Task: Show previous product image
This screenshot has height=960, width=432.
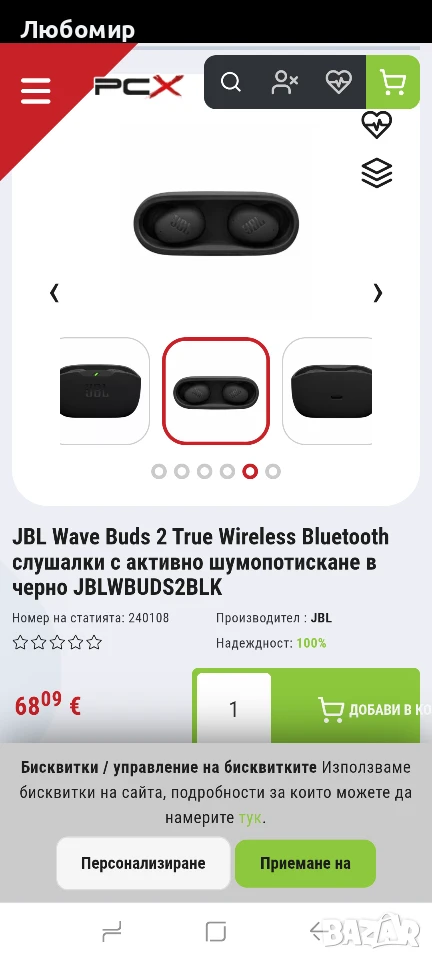Action: (x=54, y=293)
